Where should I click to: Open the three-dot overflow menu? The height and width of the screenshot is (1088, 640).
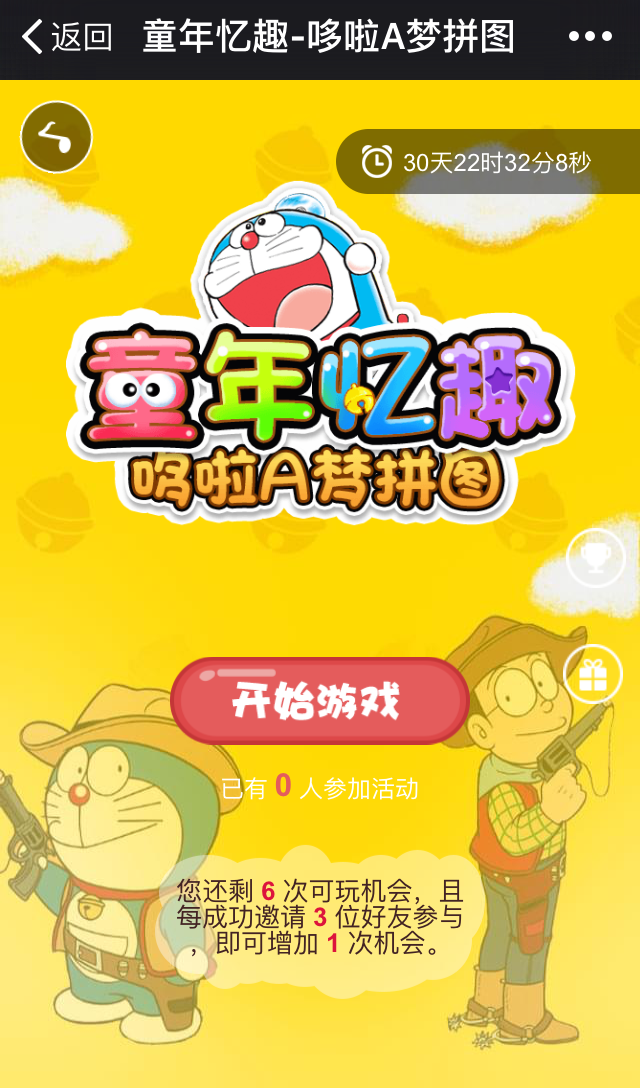589,38
